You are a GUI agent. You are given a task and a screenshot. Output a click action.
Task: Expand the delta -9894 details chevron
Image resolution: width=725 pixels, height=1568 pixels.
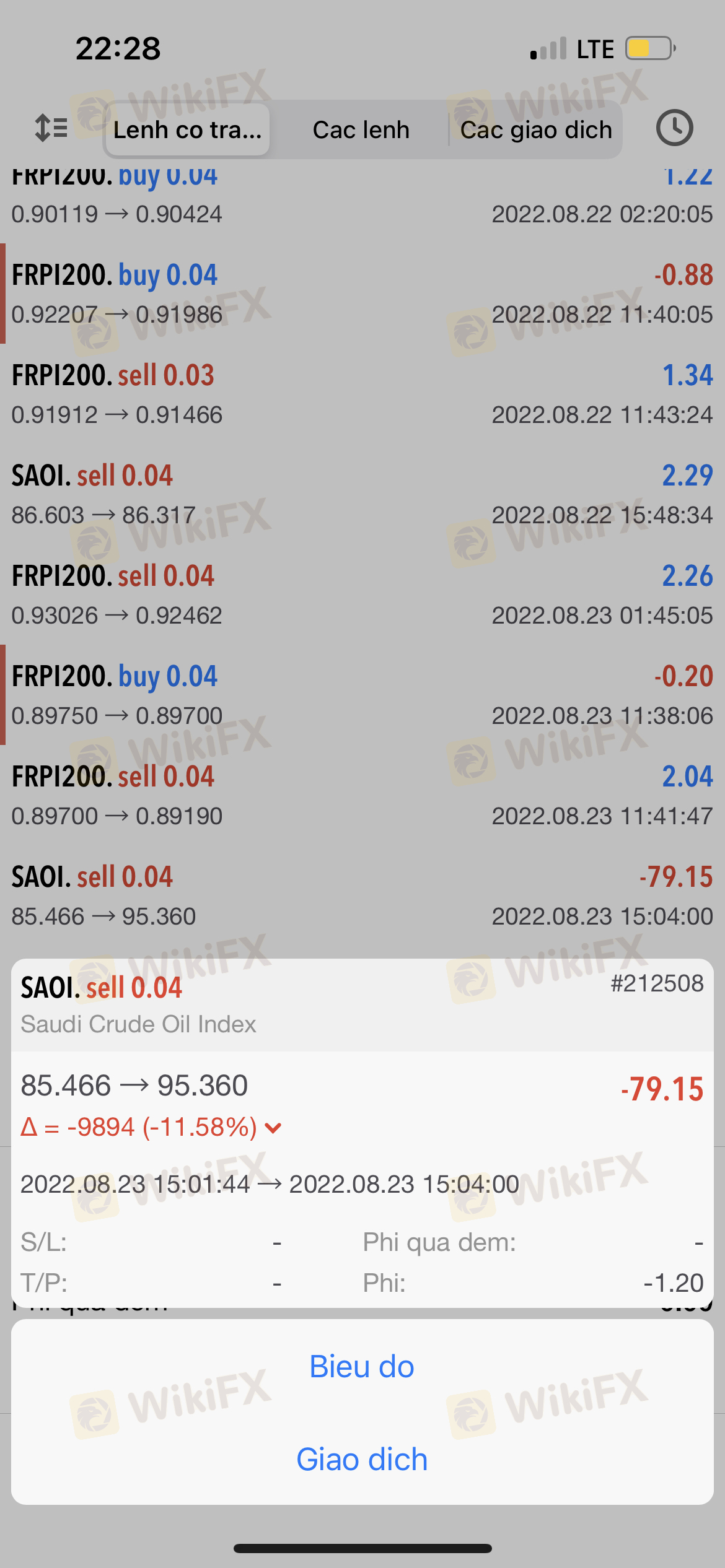pos(273,1128)
